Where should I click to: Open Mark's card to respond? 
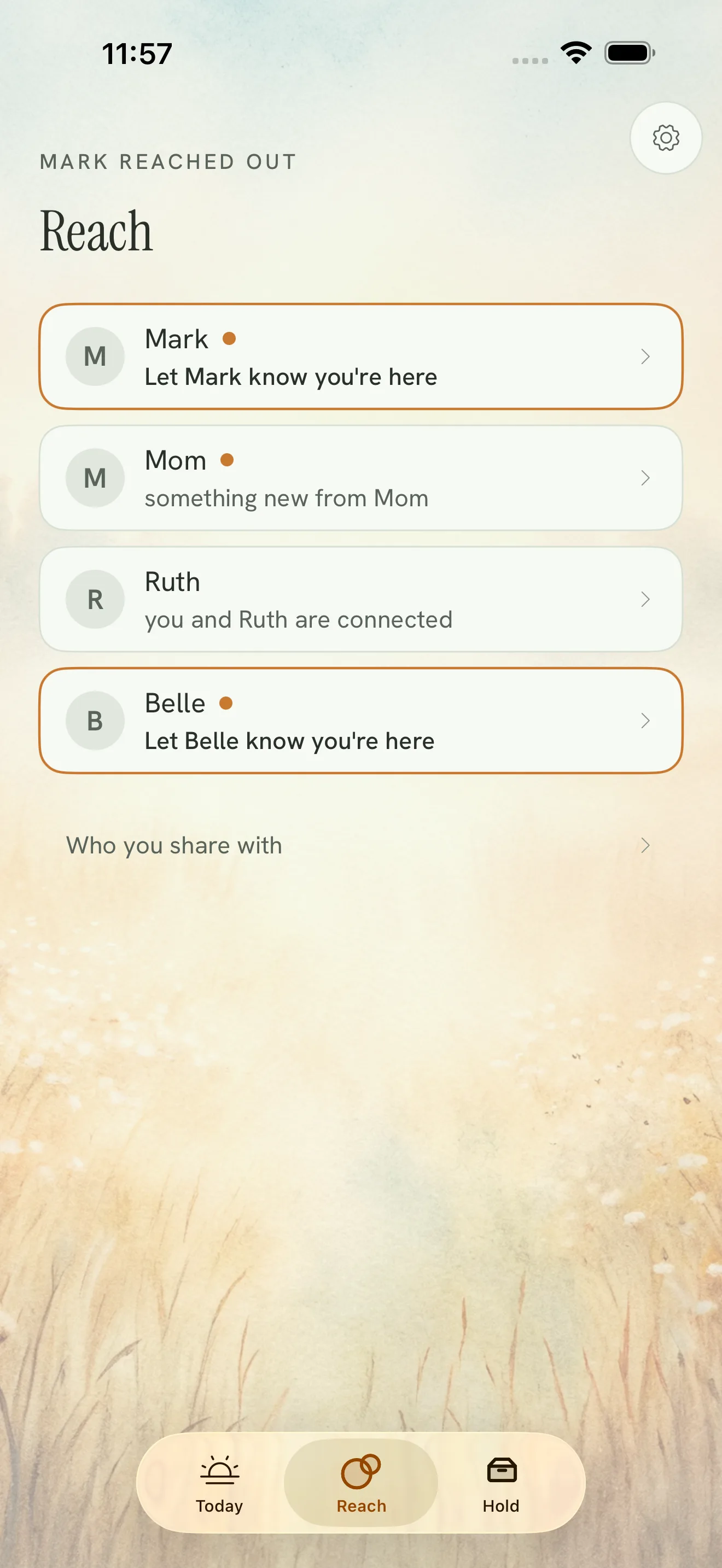tap(361, 356)
